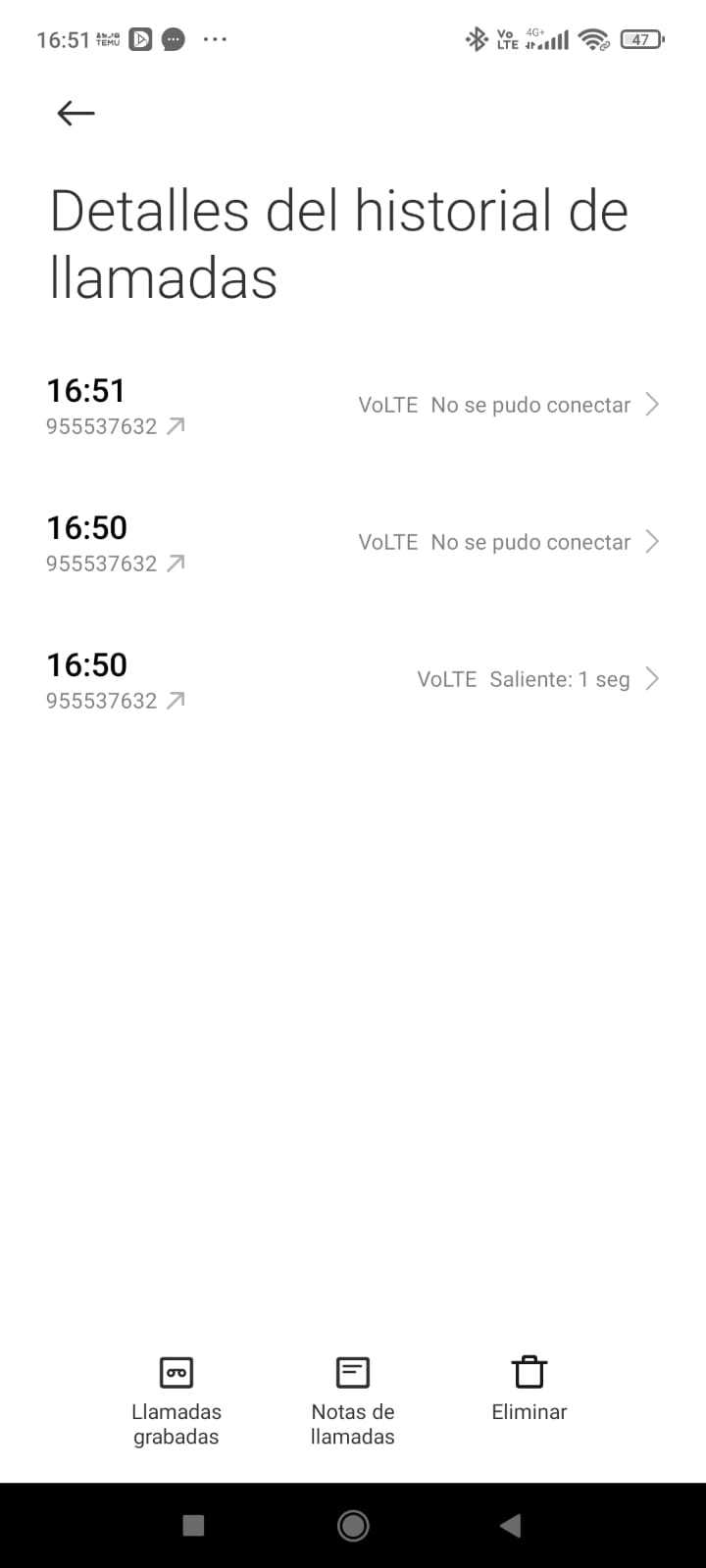Open Notas de llamadas
The image size is (706, 1568).
353,1400
